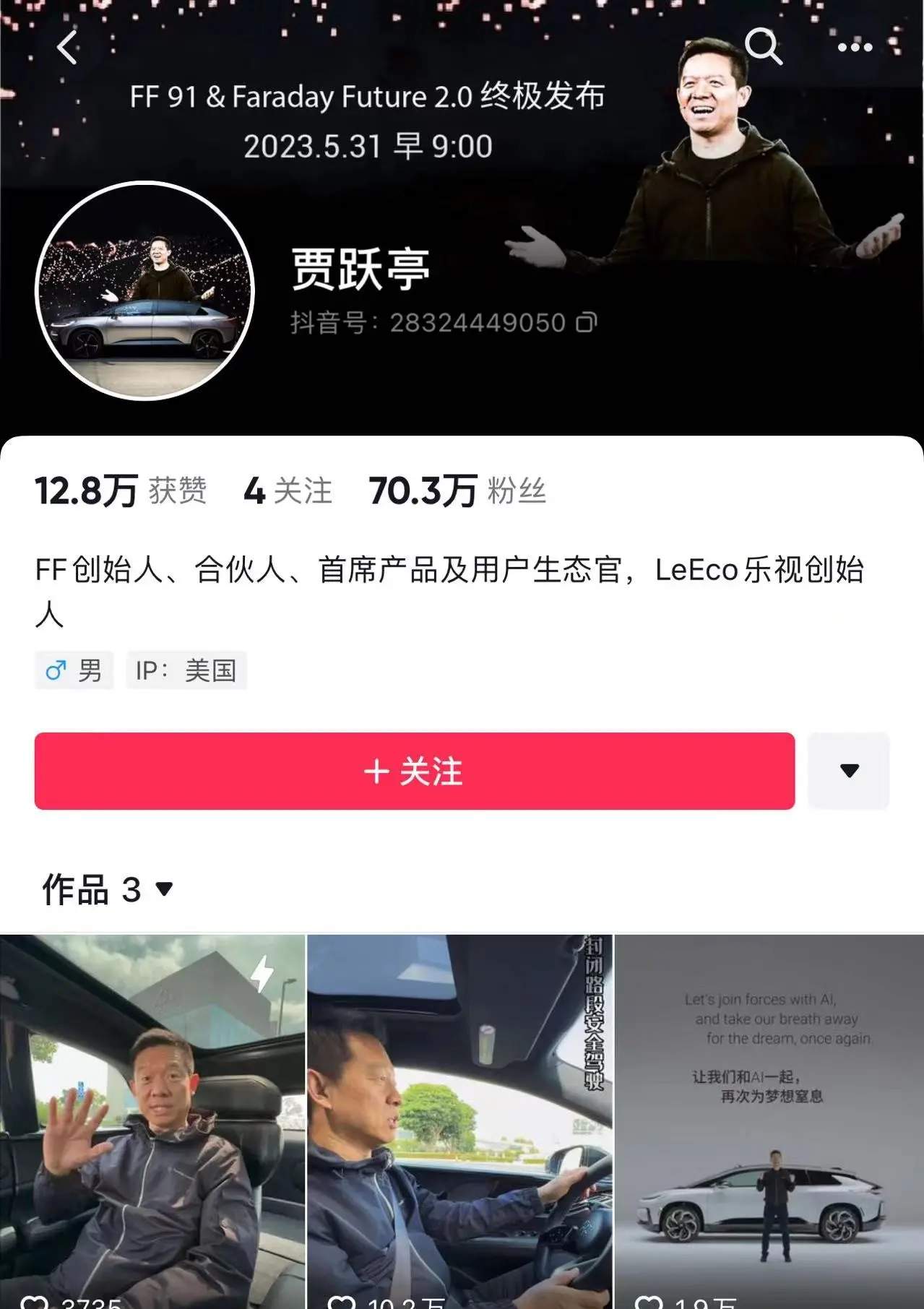
Task: Open the white car AI video
Action: (769, 1120)
